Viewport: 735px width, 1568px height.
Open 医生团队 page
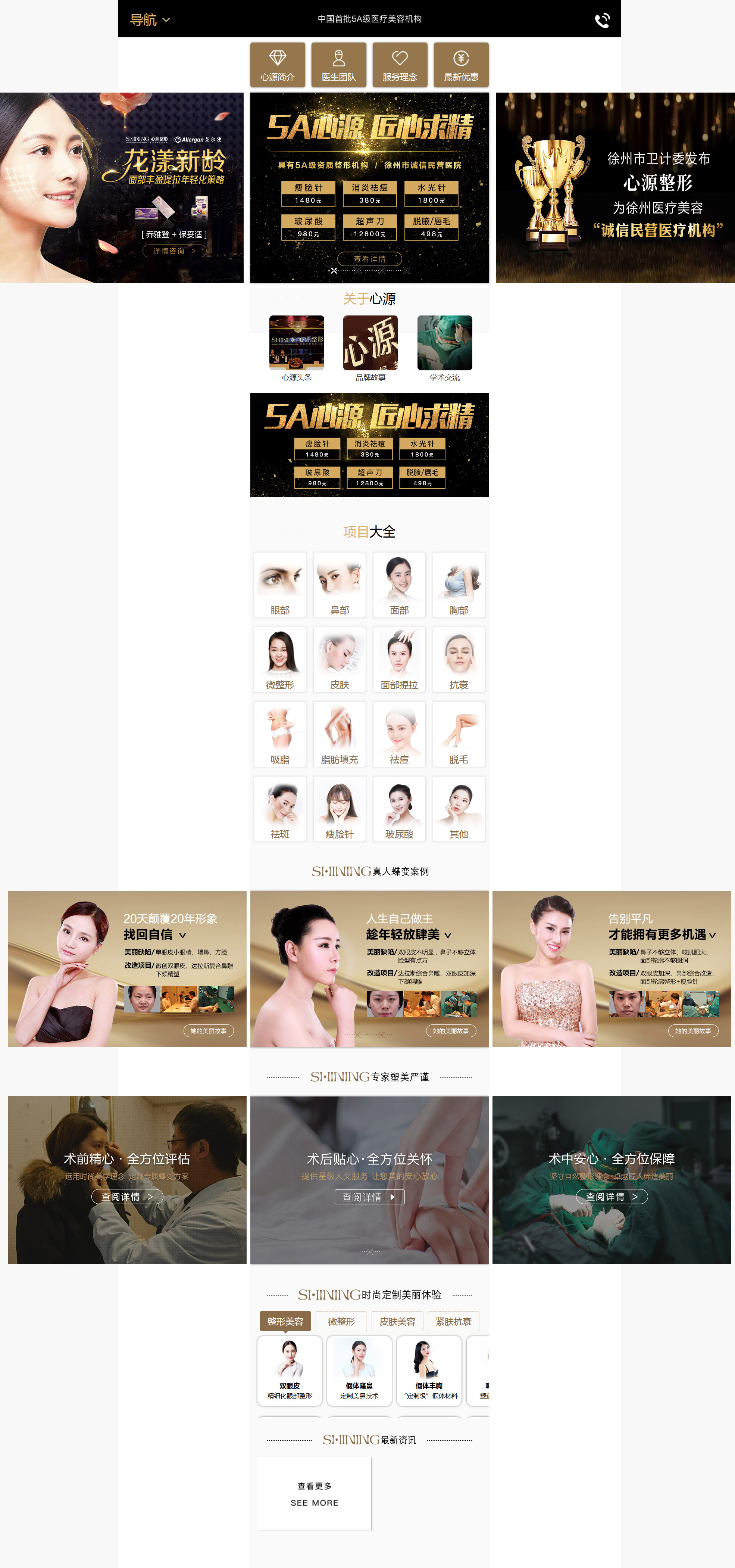pyautogui.click(x=339, y=65)
